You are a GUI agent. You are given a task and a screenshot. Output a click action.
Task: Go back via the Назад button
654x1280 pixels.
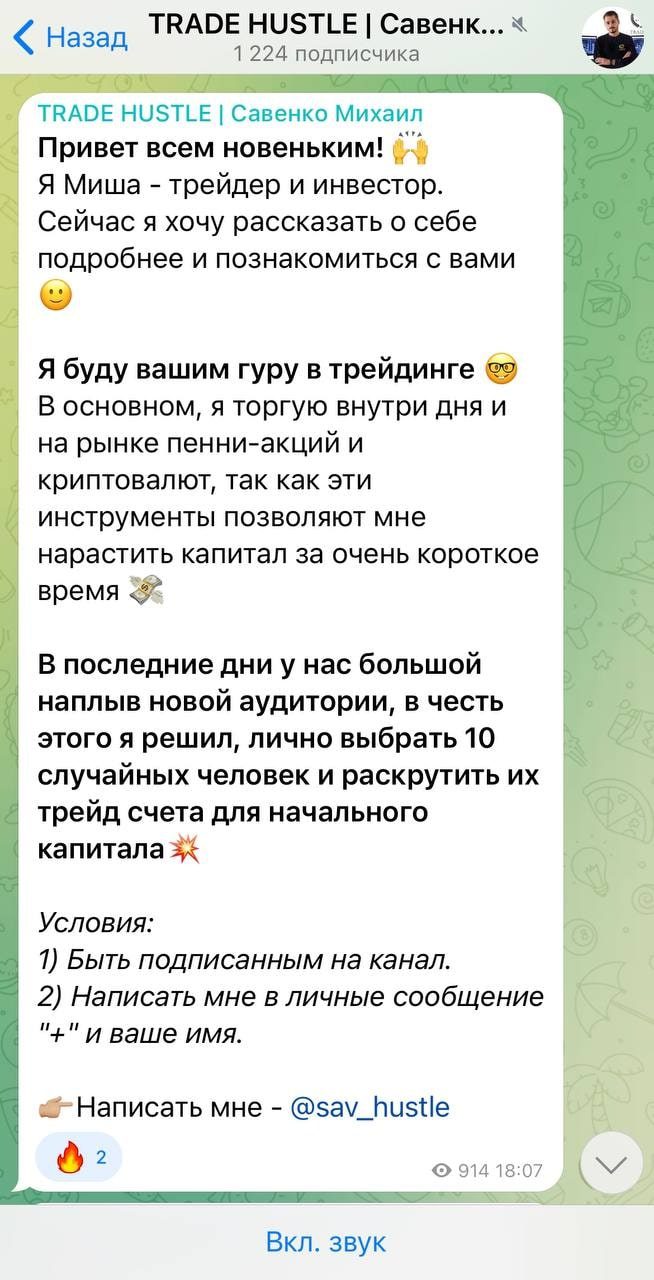[72, 38]
